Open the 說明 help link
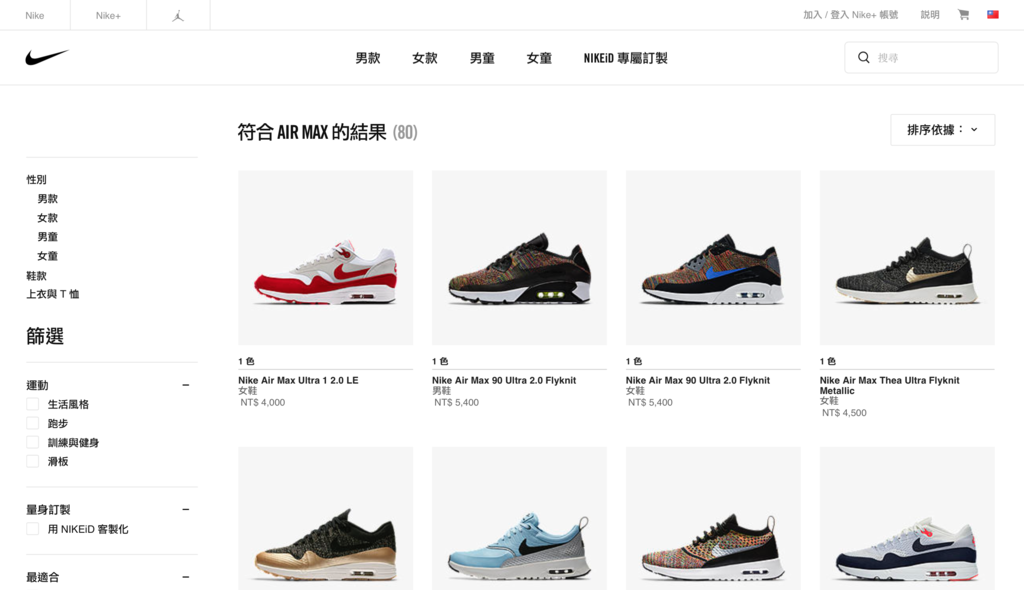Image resolution: width=1024 pixels, height=590 pixels. (x=930, y=15)
